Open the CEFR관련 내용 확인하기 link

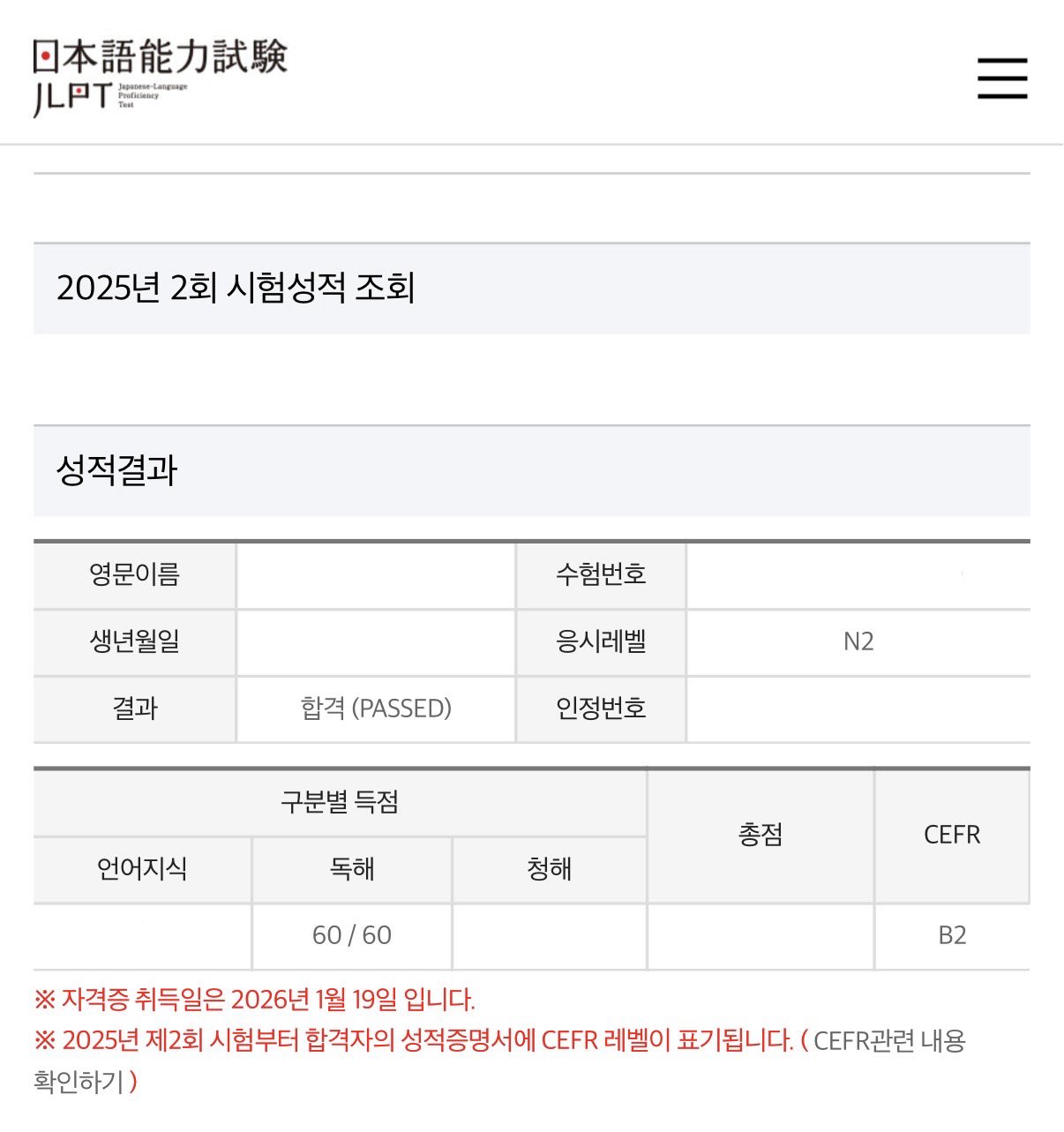pyautogui.click(x=888, y=1041)
